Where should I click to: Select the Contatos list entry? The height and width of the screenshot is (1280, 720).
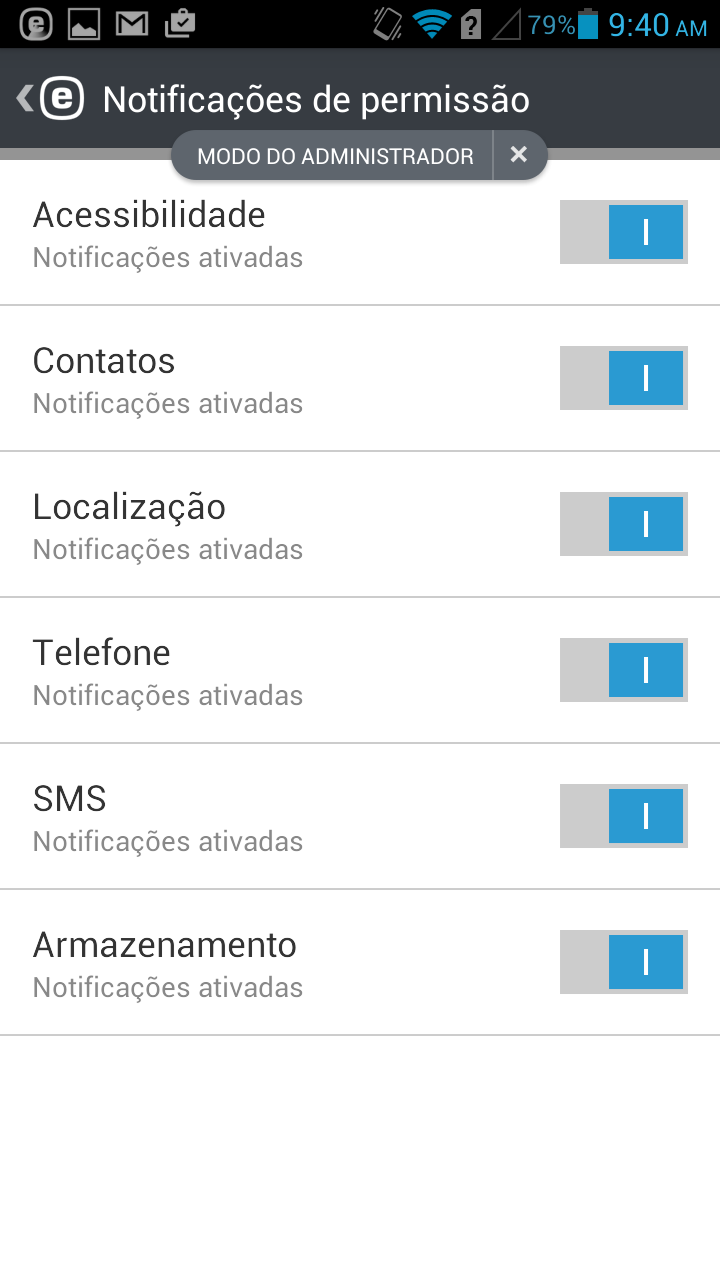click(250, 378)
